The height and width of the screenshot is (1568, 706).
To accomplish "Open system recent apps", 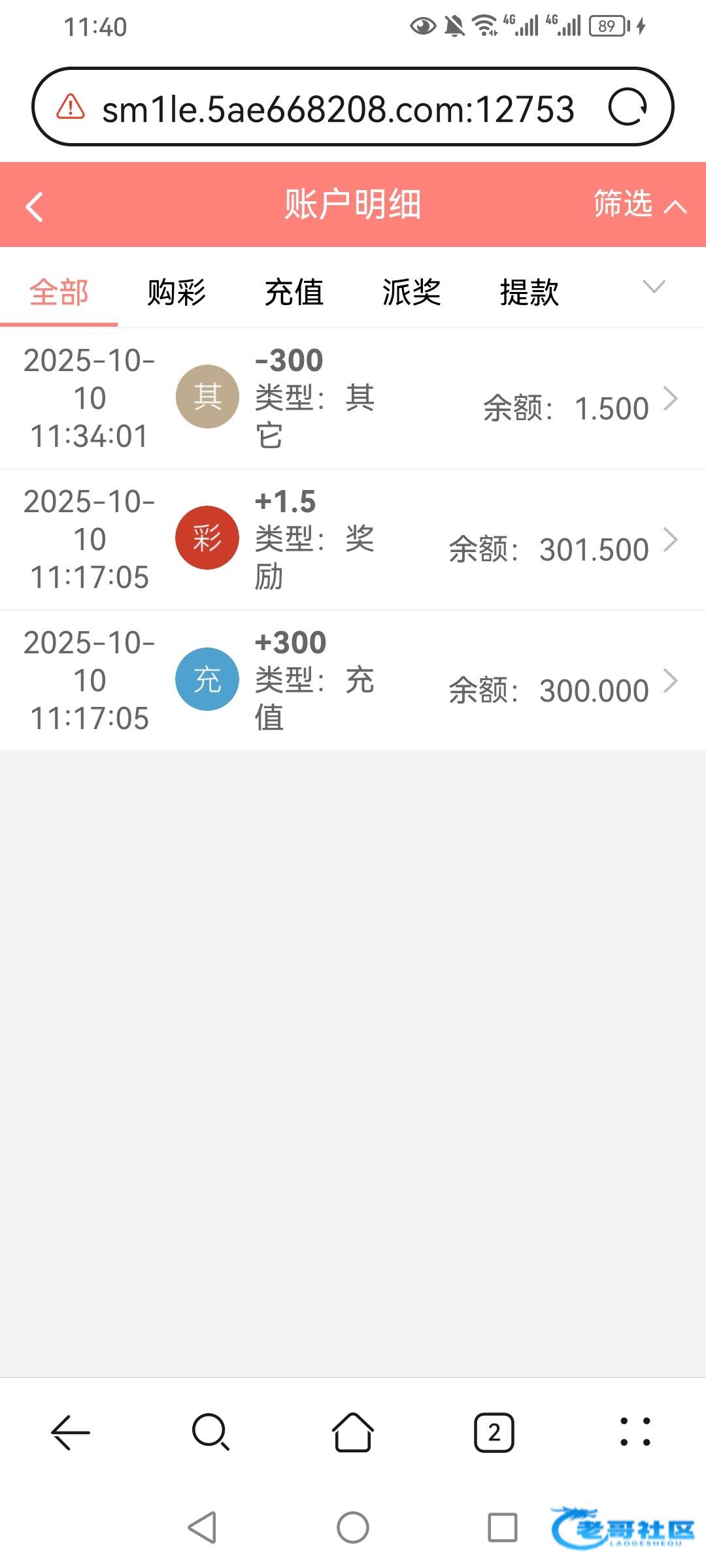I will pos(503,1528).
